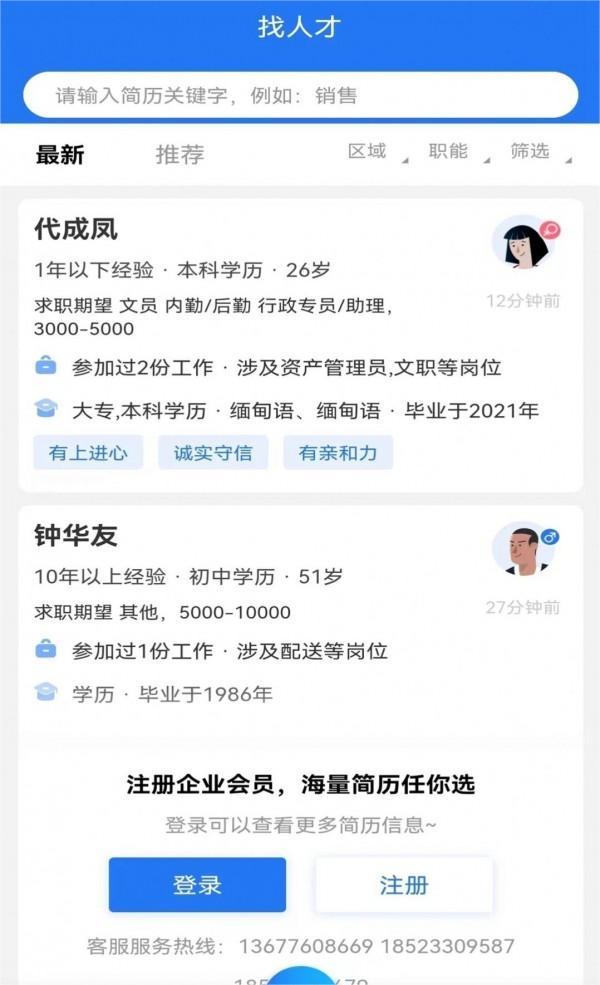
Task: Switch to the 推荐 tab
Action: 180,154
